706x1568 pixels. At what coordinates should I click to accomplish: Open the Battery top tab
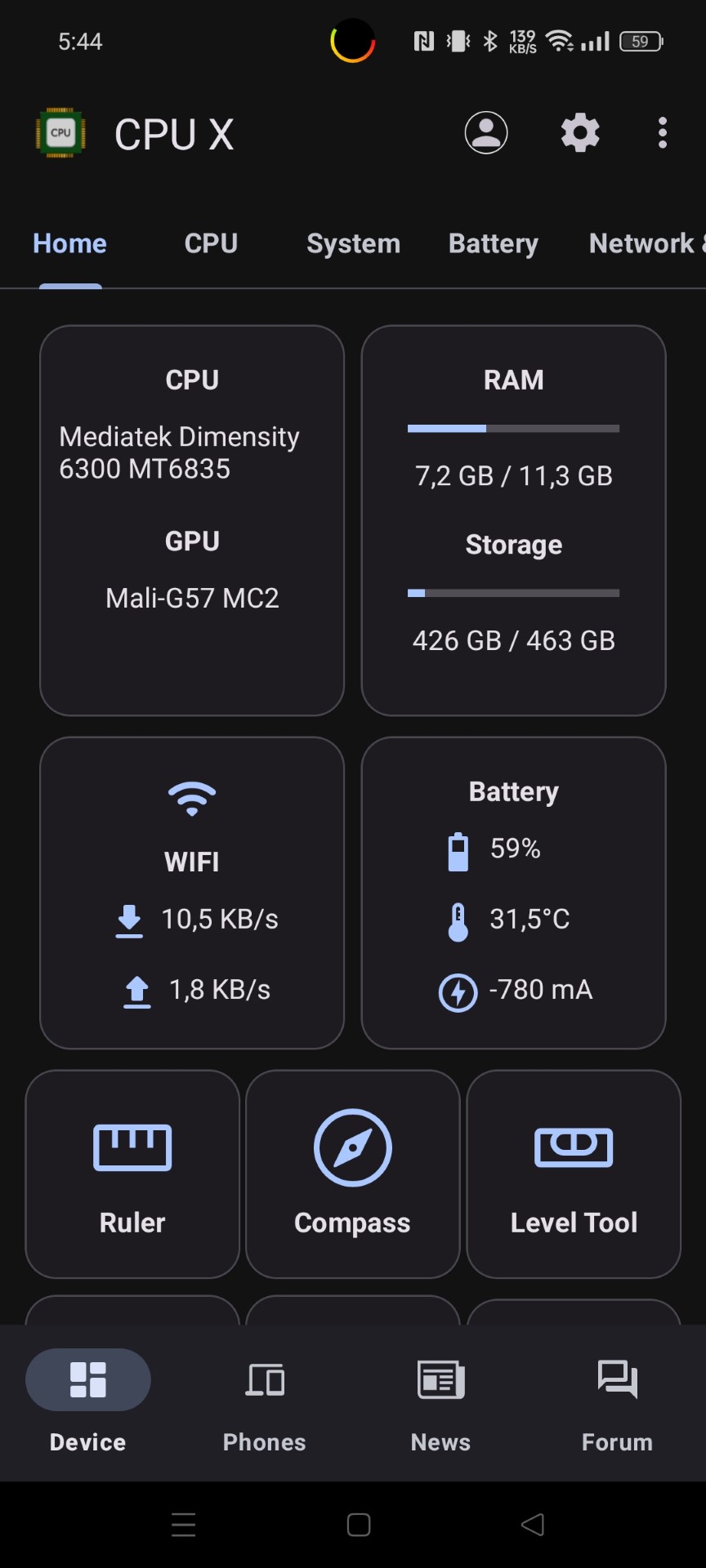[493, 243]
